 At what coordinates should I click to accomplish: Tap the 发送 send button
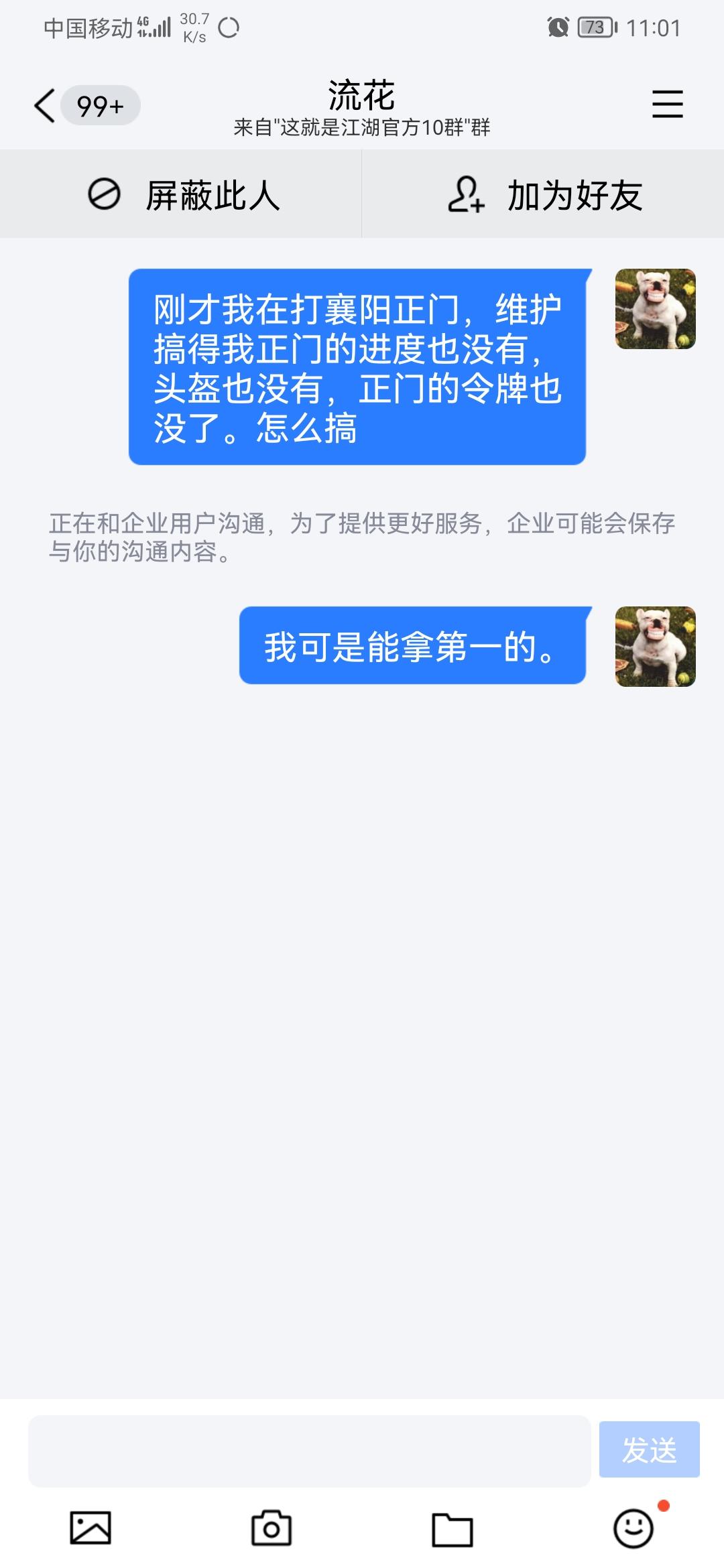pos(649,1451)
